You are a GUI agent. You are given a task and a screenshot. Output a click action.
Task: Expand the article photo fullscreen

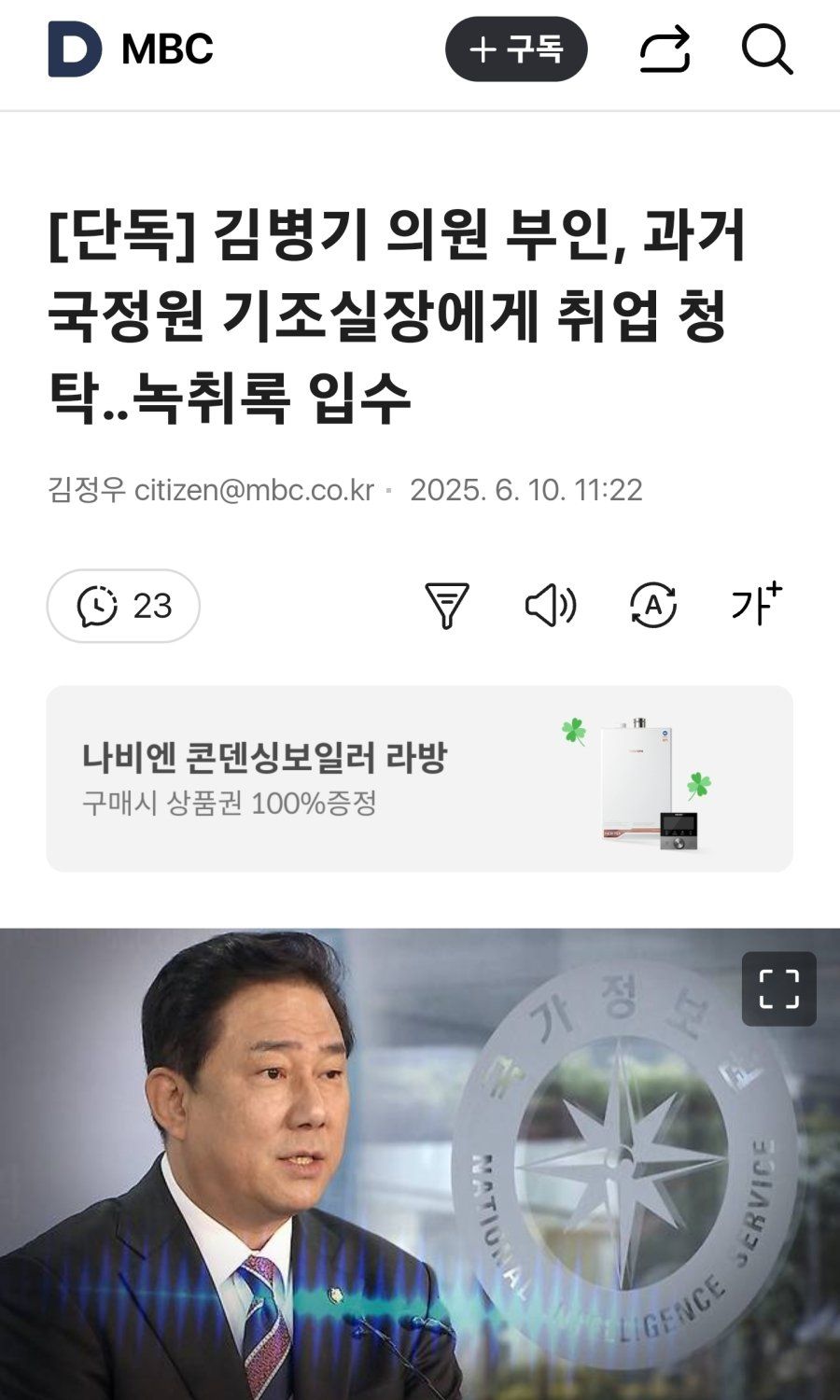778,989
